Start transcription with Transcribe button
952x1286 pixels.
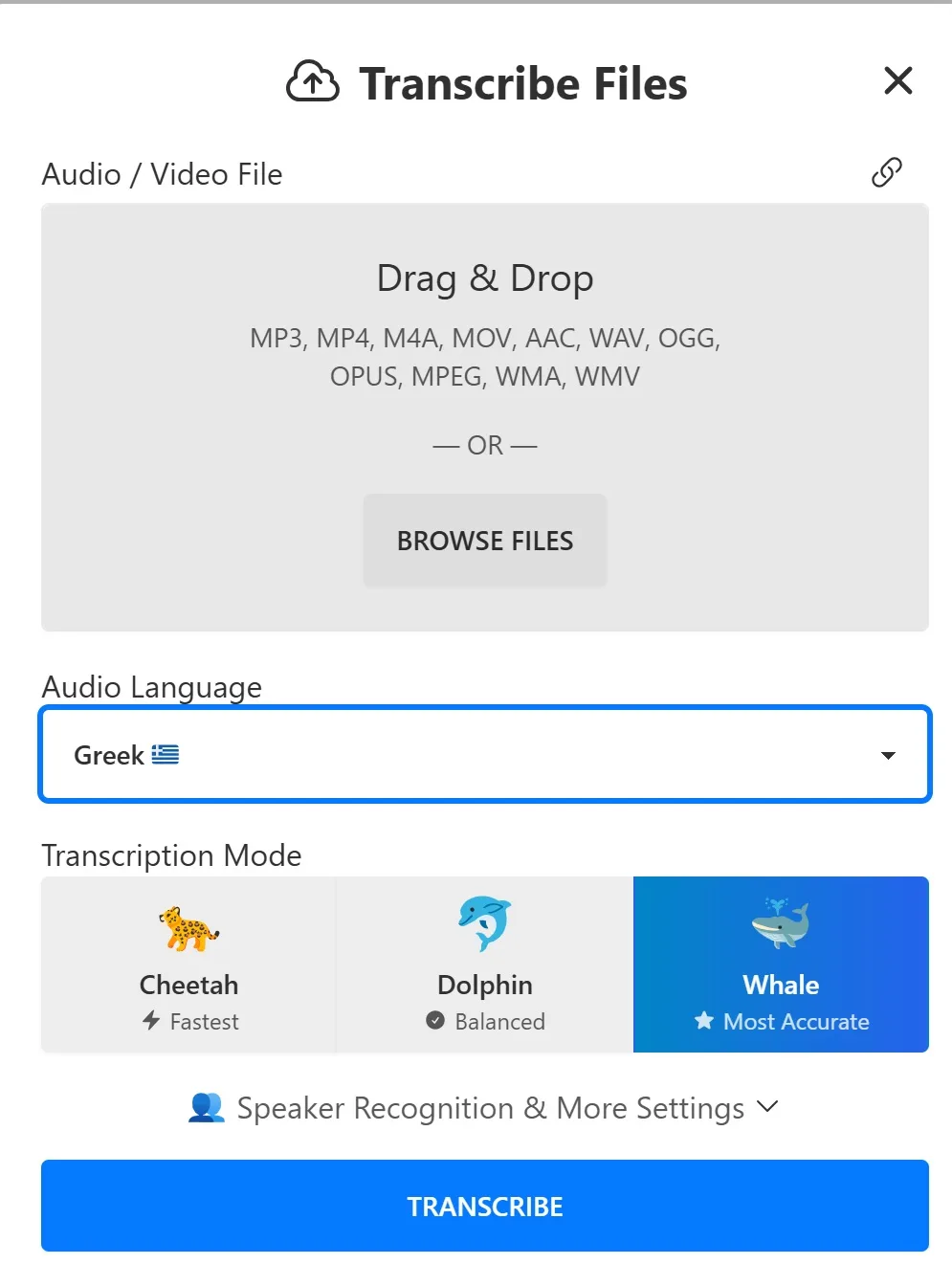[484, 1206]
